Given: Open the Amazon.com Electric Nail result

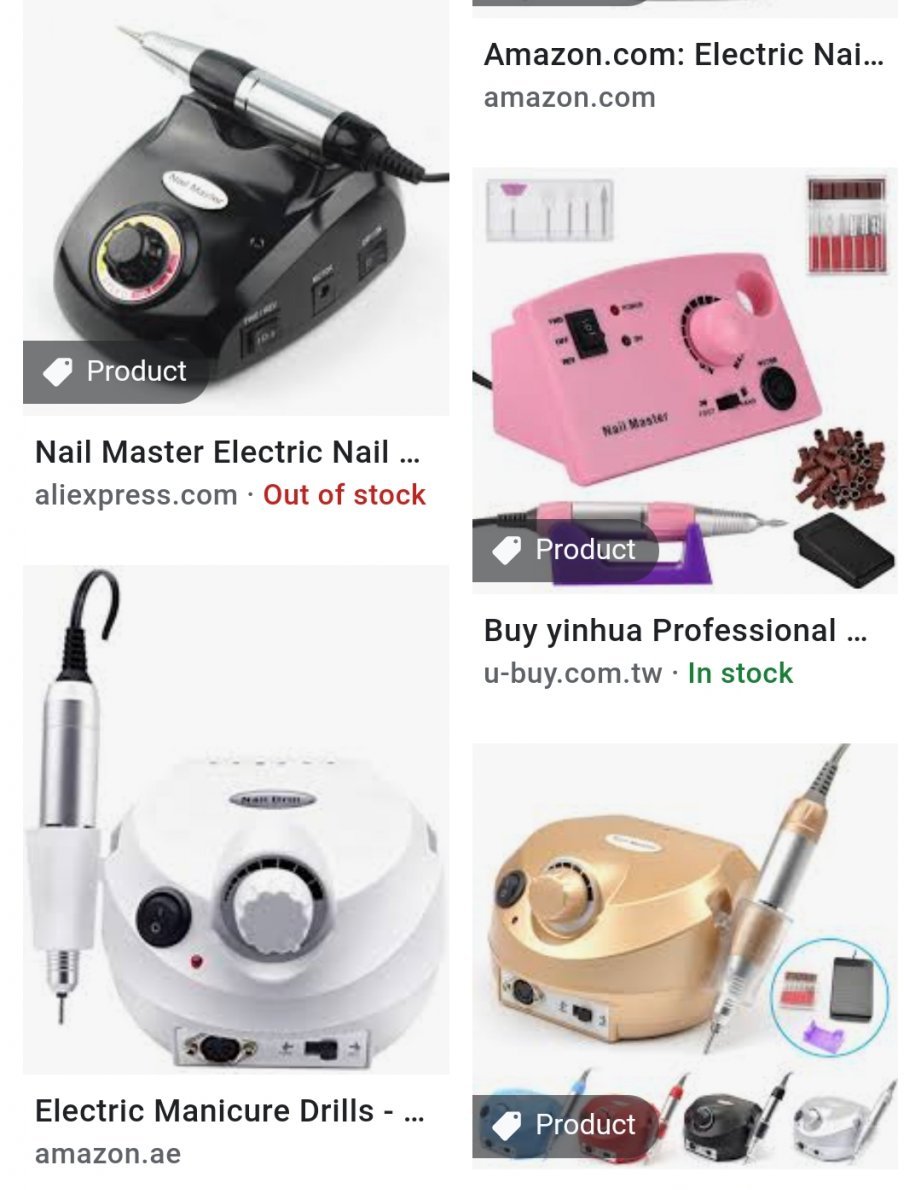Looking at the screenshot, I should (684, 55).
